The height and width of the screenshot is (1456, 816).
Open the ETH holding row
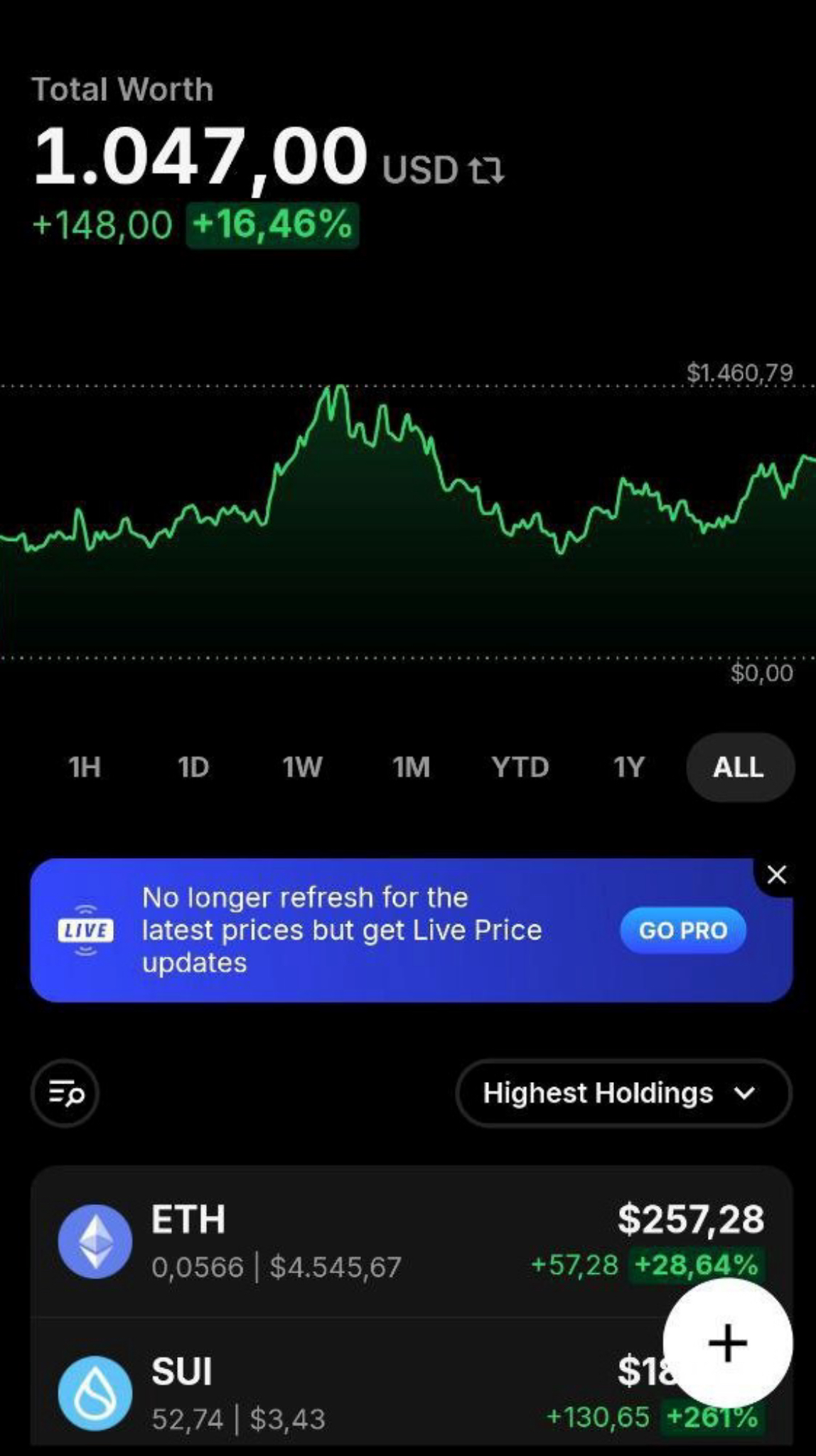pos(411,1241)
